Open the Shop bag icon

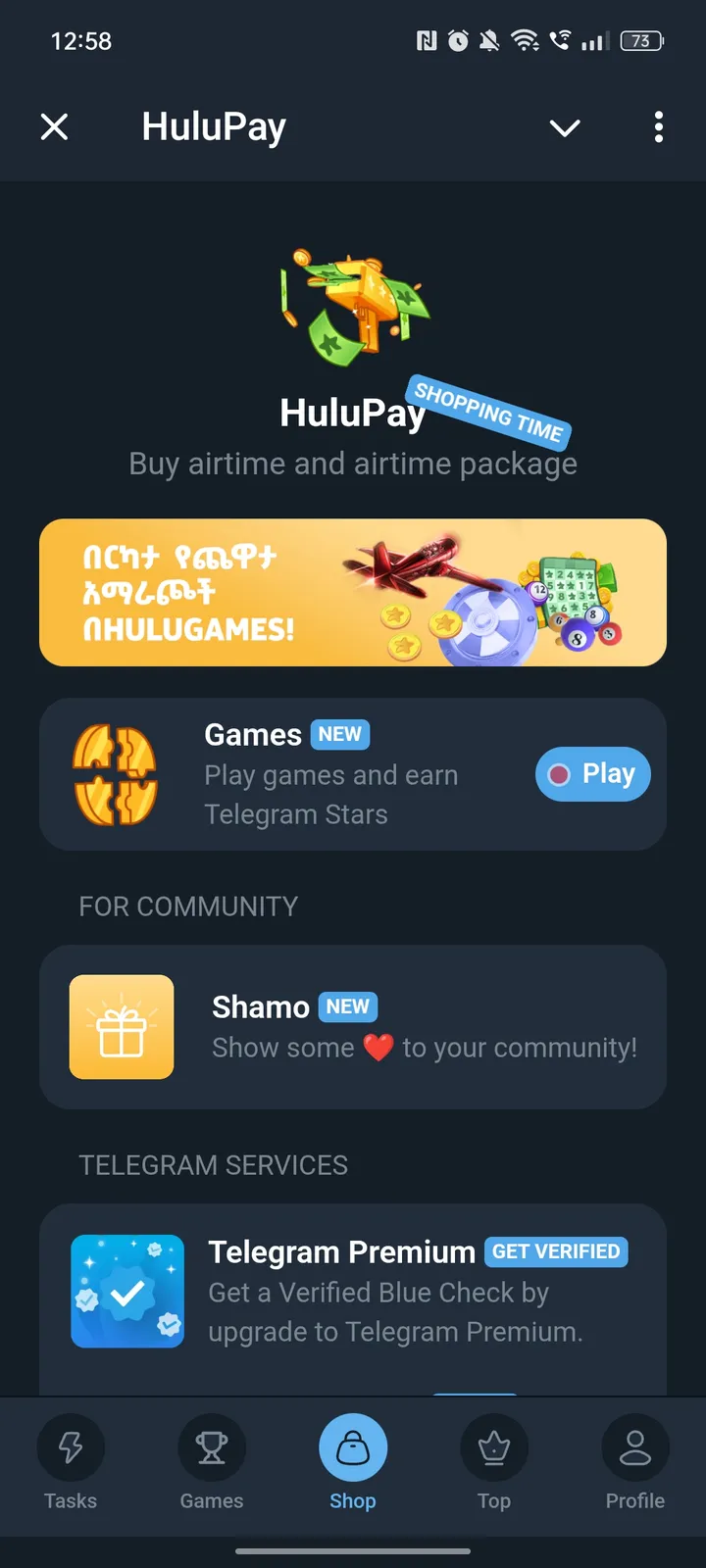click(353, 1447)
